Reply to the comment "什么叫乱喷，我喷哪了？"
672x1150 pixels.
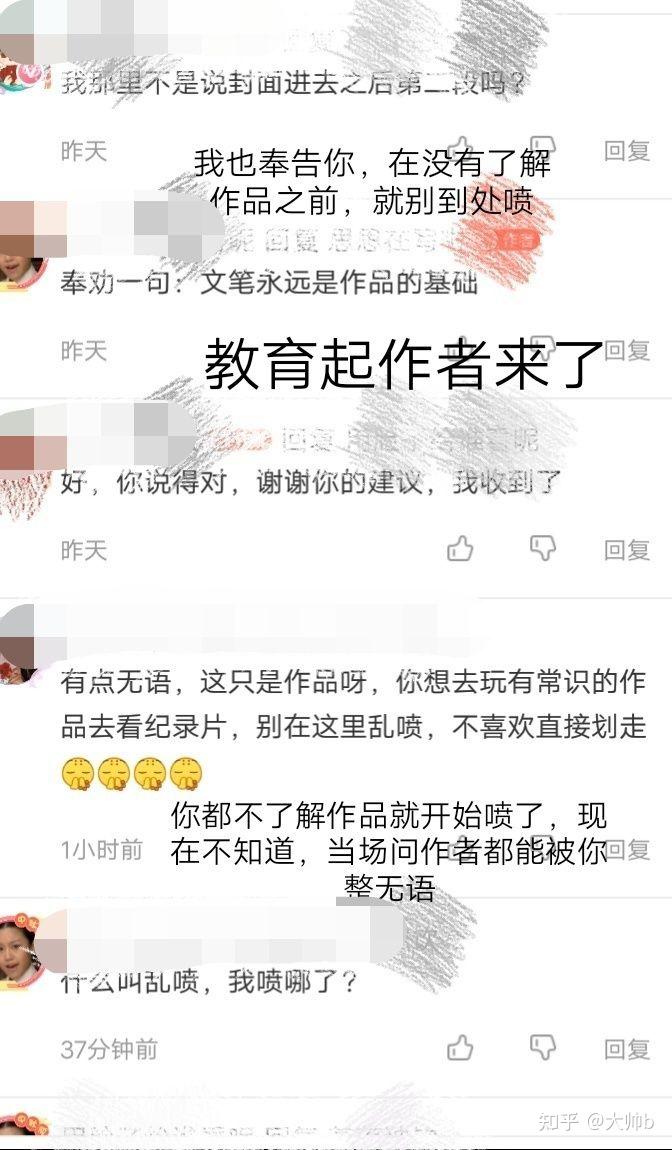click(x=627, y=1049)
